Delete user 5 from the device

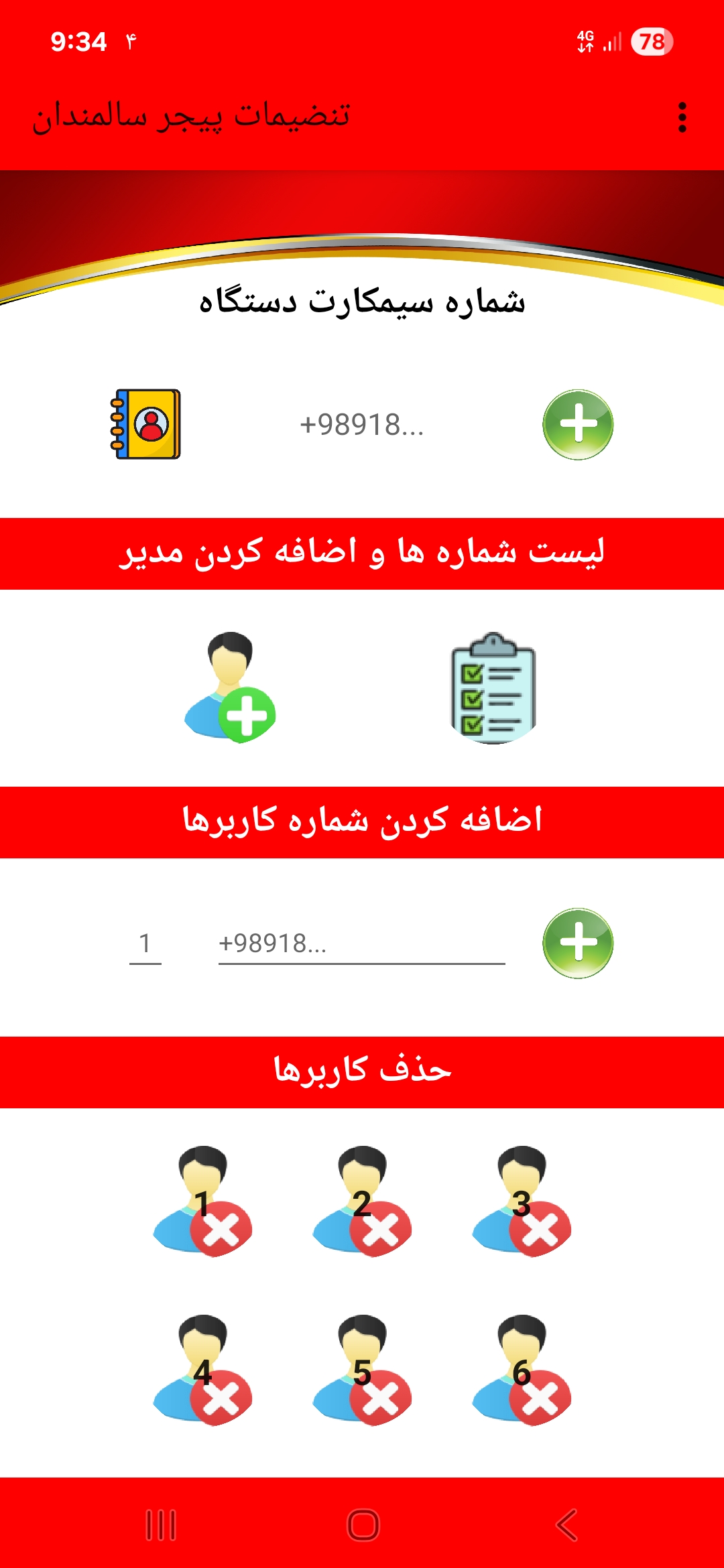362,1370
